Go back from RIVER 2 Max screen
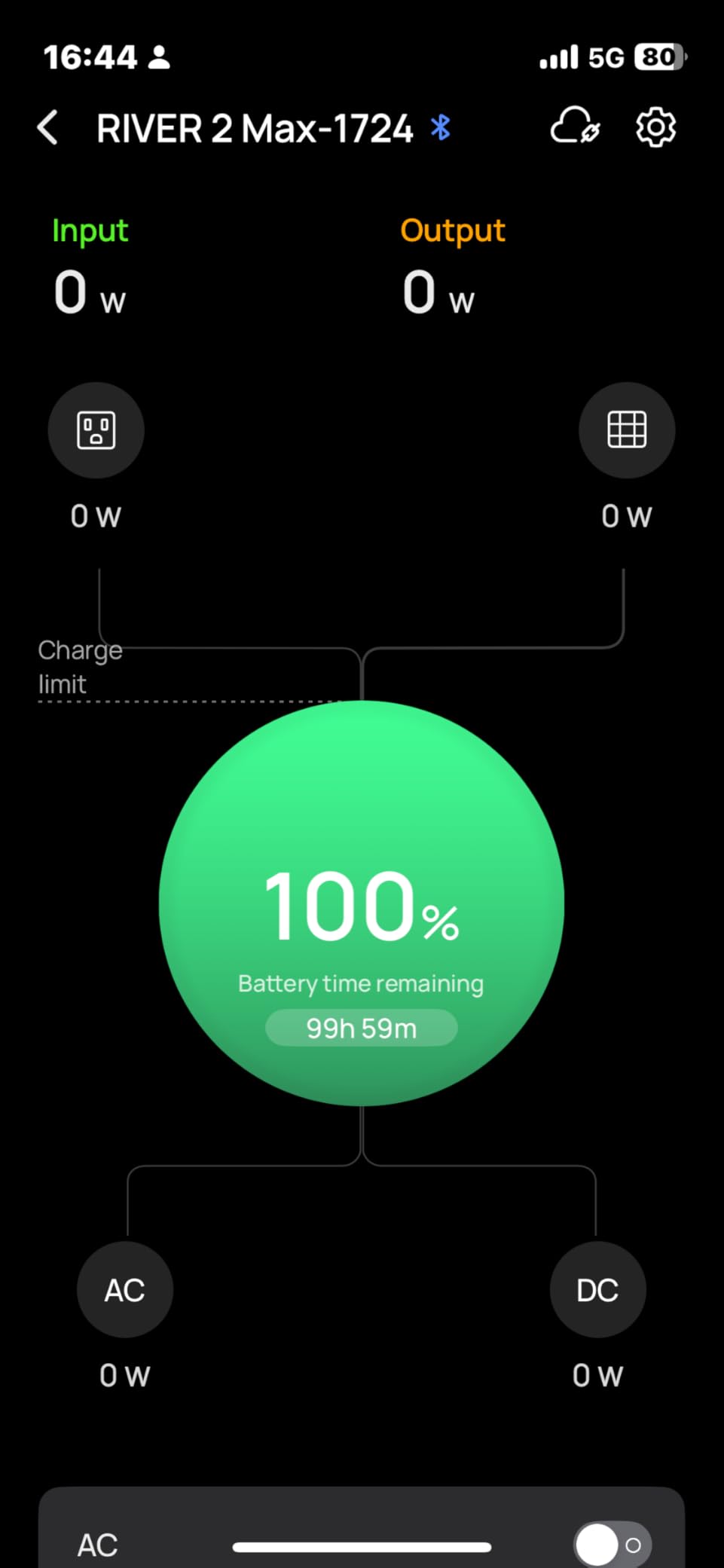The width and height of the screenshot is (724, 1568). pyautogui.click(x=48, y=127)
